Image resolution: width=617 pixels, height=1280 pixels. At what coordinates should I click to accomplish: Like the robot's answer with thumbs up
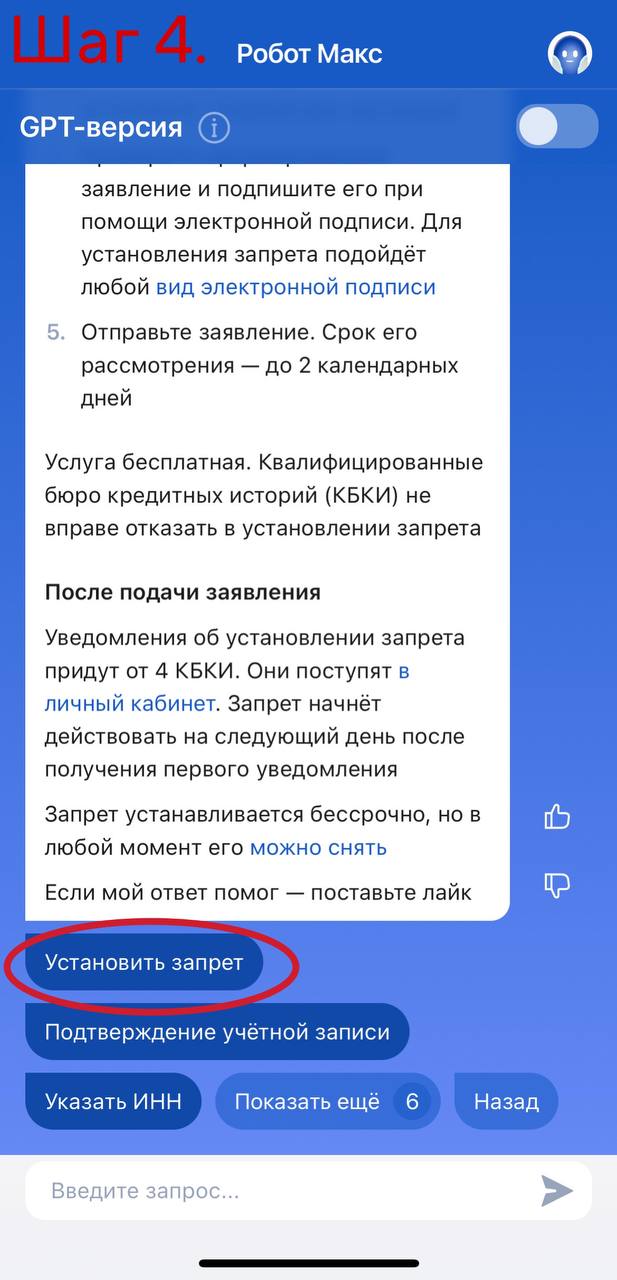(557, 817)
